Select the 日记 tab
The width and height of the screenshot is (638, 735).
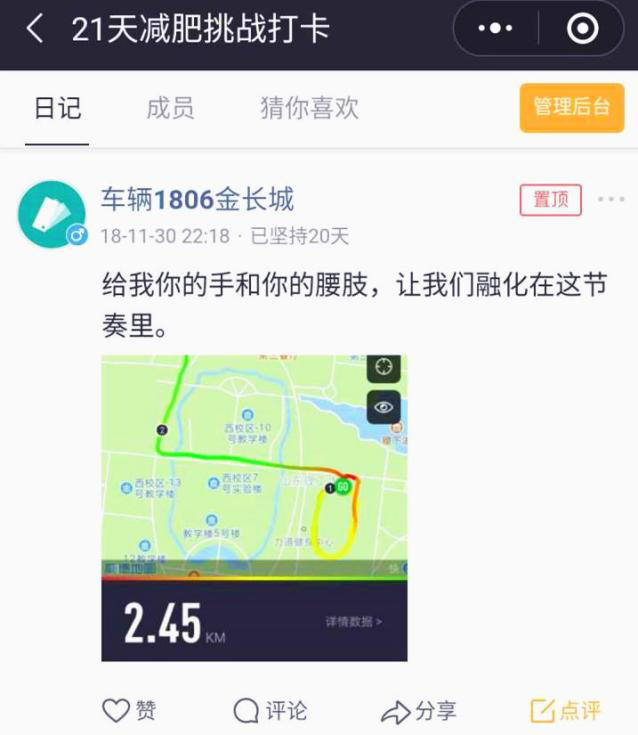point(58,108)
